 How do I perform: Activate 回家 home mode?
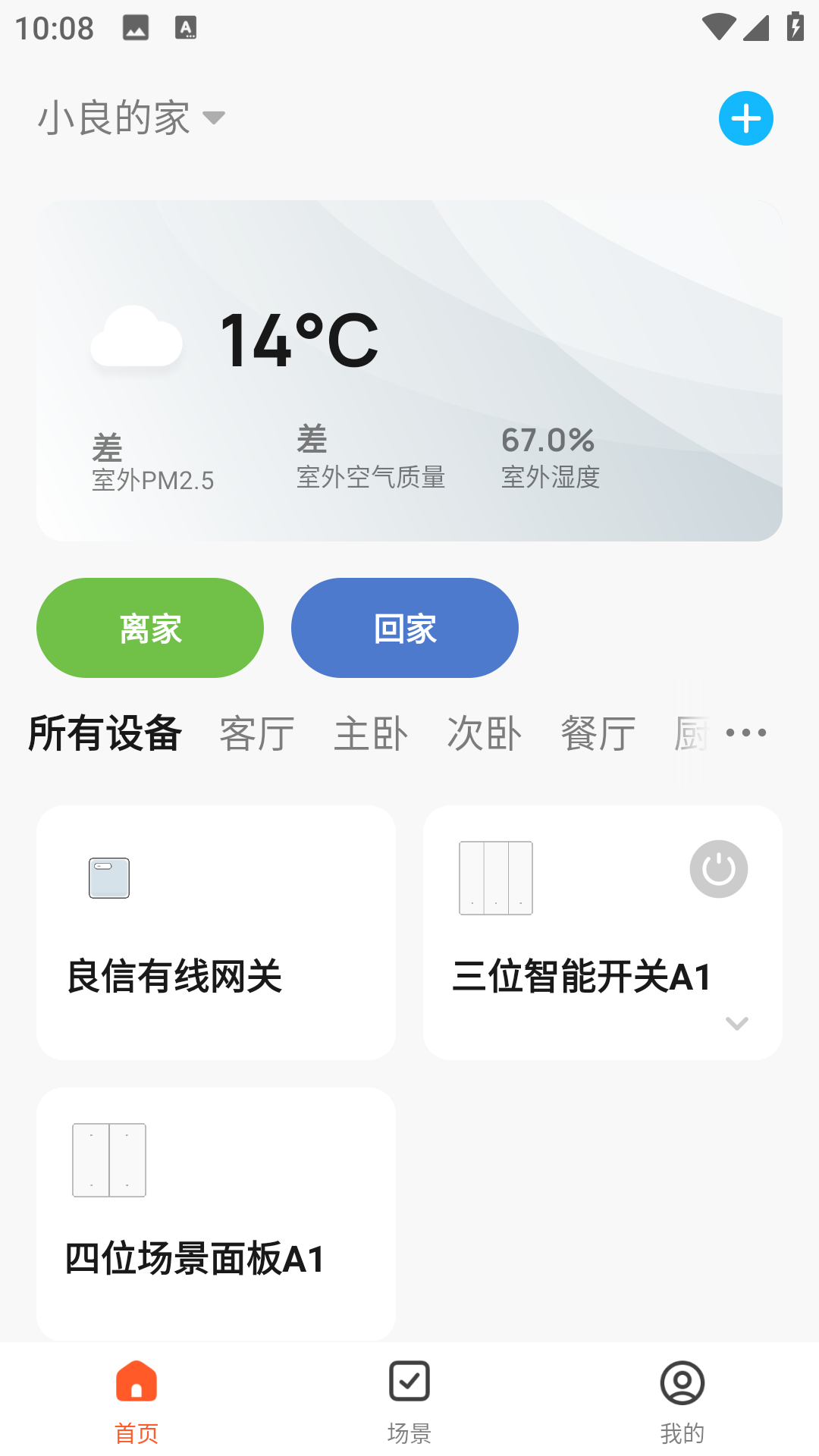pos(404,627)
